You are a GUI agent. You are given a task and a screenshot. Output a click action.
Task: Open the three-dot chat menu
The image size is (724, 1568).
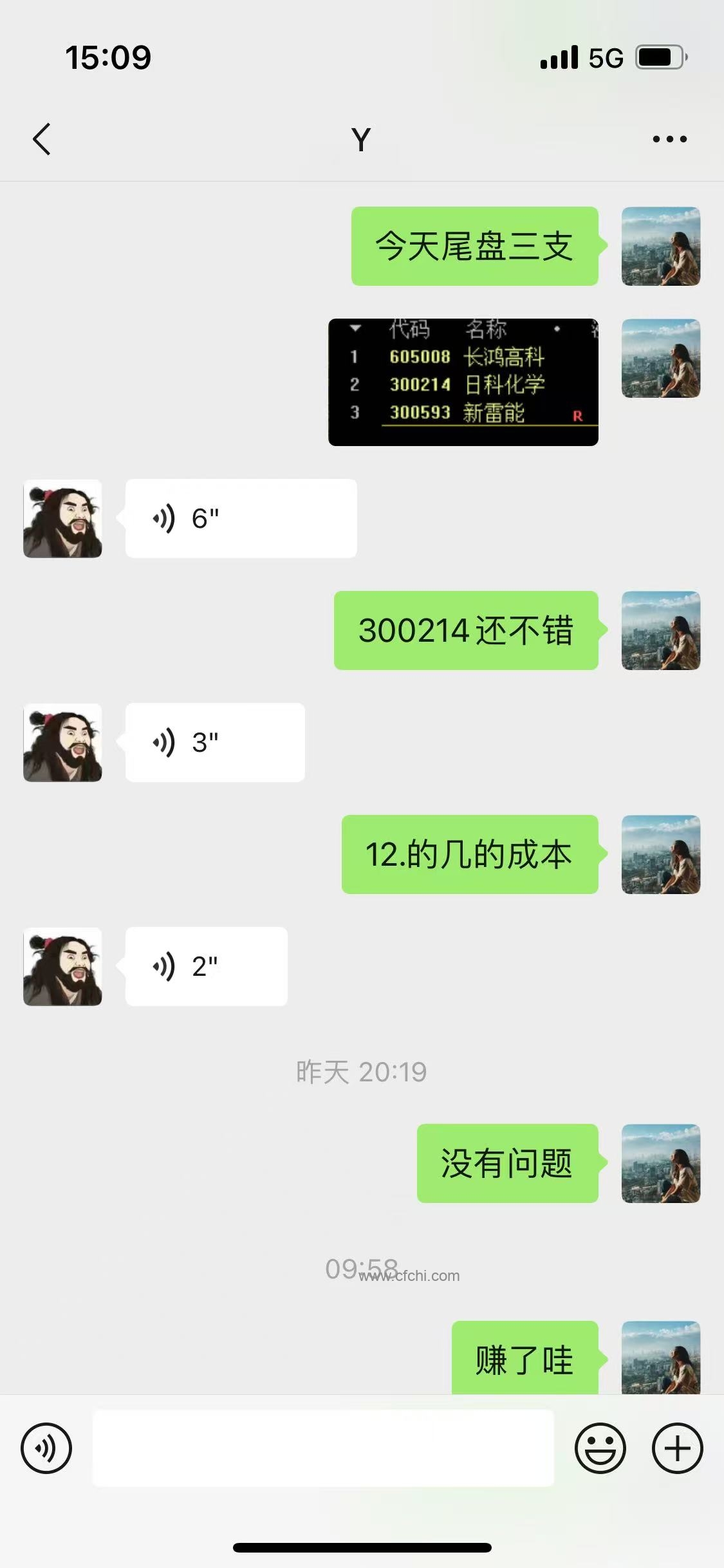click(x=669, y=139)
